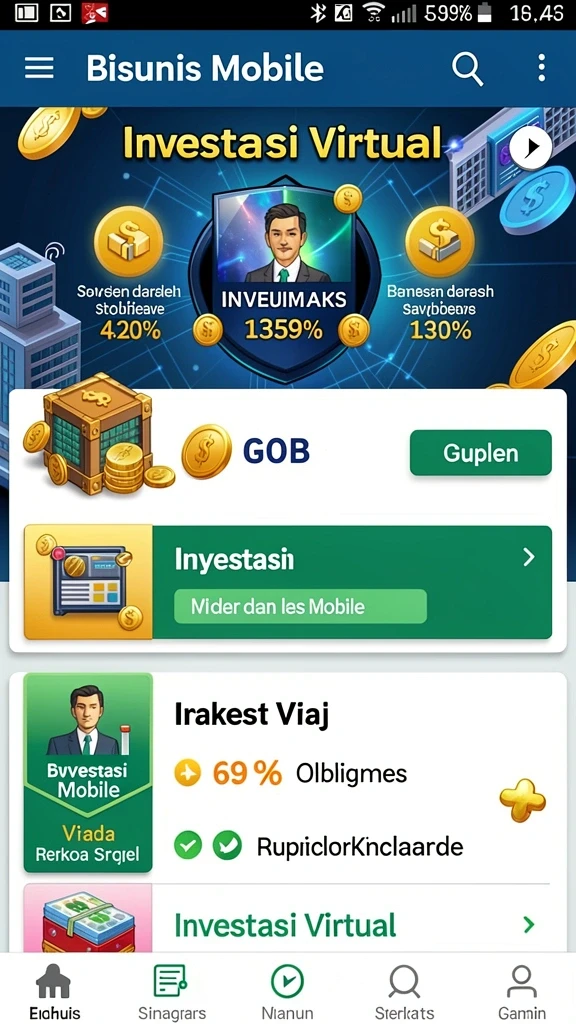The image size is (576, 1024).
Task: Play the Investasi Virtual banner video
Action: click(531, 148)
